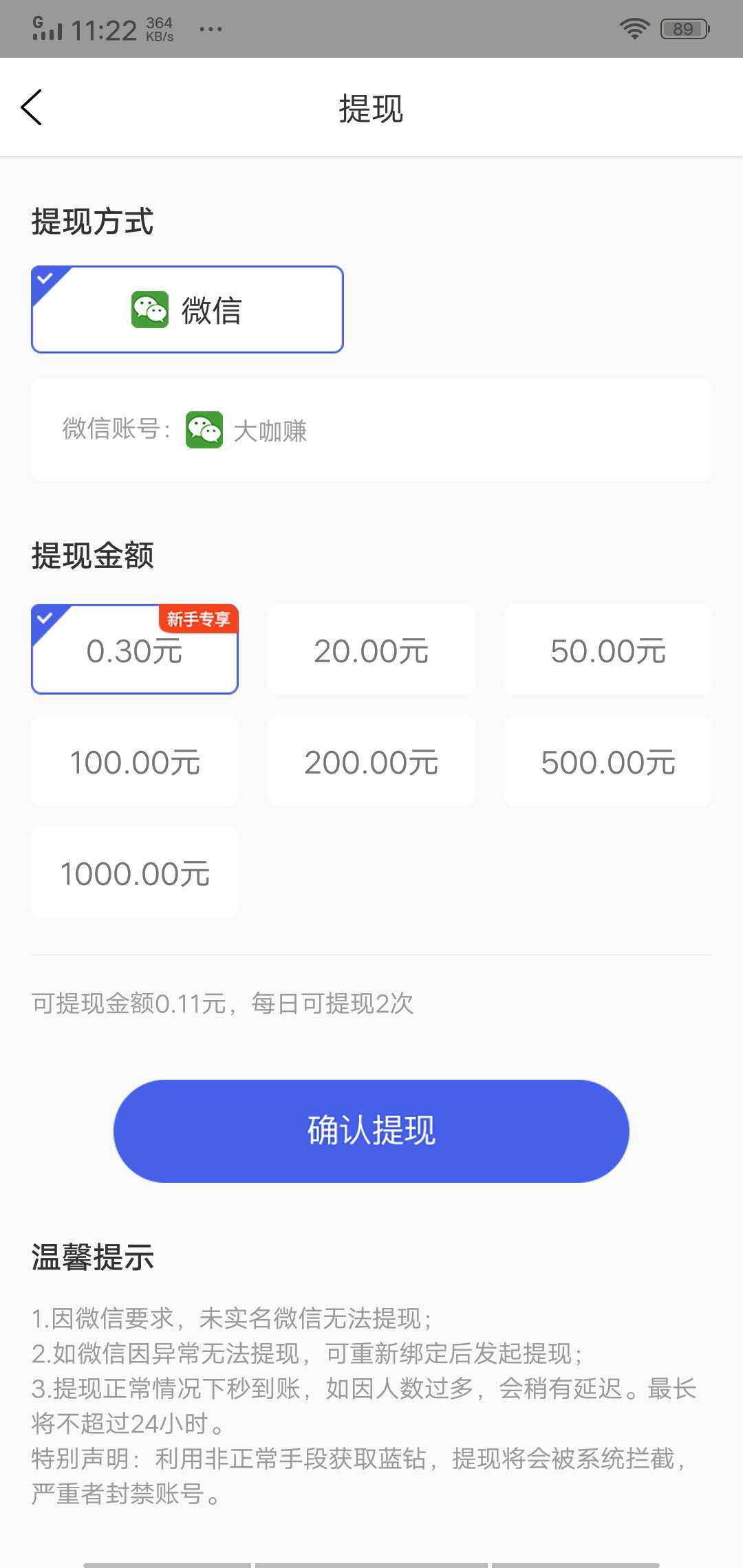Select the 20.00元 withdrawal amount

pyautogui.click(x=371, y=649)
